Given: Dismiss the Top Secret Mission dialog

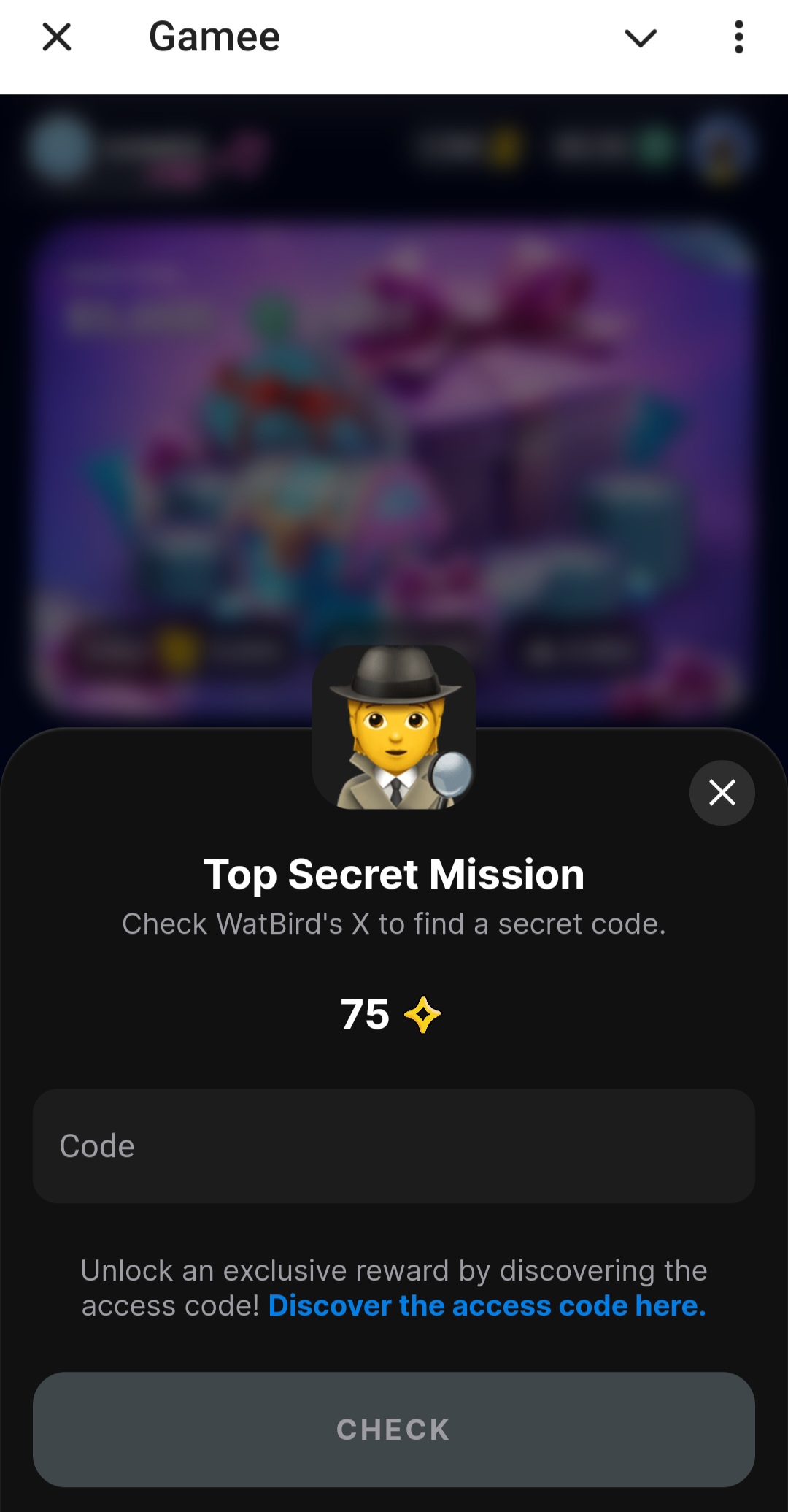Looking at the screenshot, I should tap(722, 793).
